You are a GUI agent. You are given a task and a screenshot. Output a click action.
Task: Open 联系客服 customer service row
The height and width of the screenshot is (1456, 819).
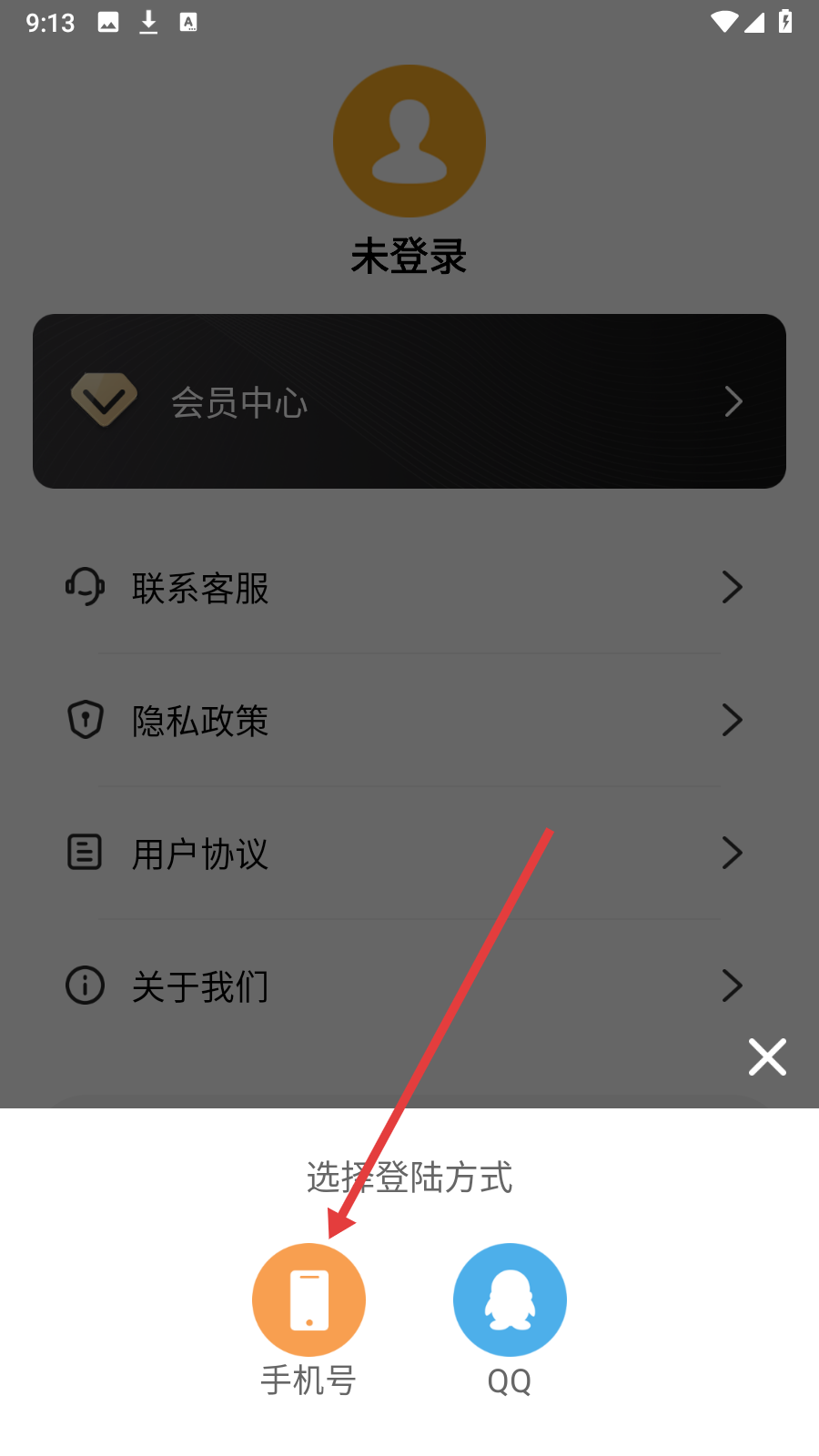[409, 588]
